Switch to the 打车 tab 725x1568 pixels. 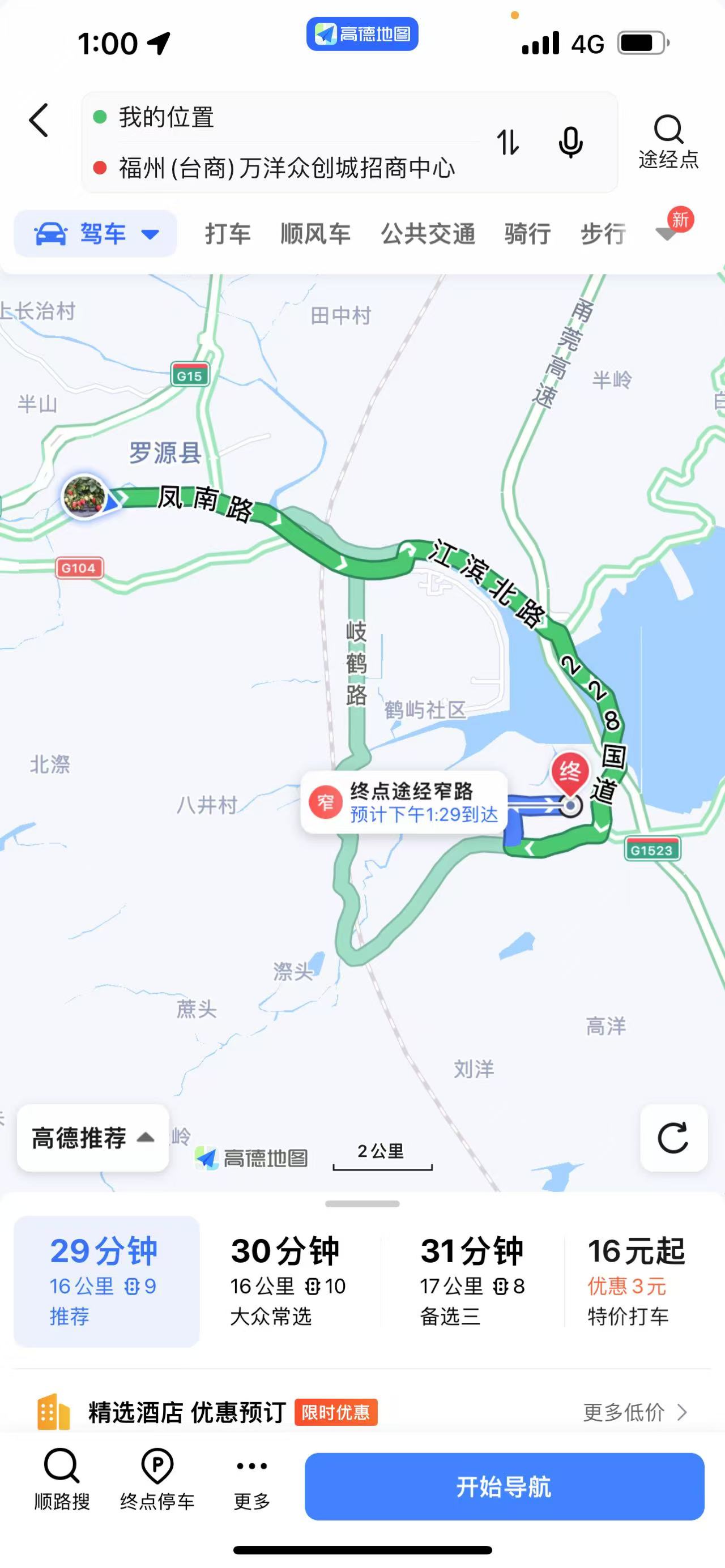tap(228, 234)
